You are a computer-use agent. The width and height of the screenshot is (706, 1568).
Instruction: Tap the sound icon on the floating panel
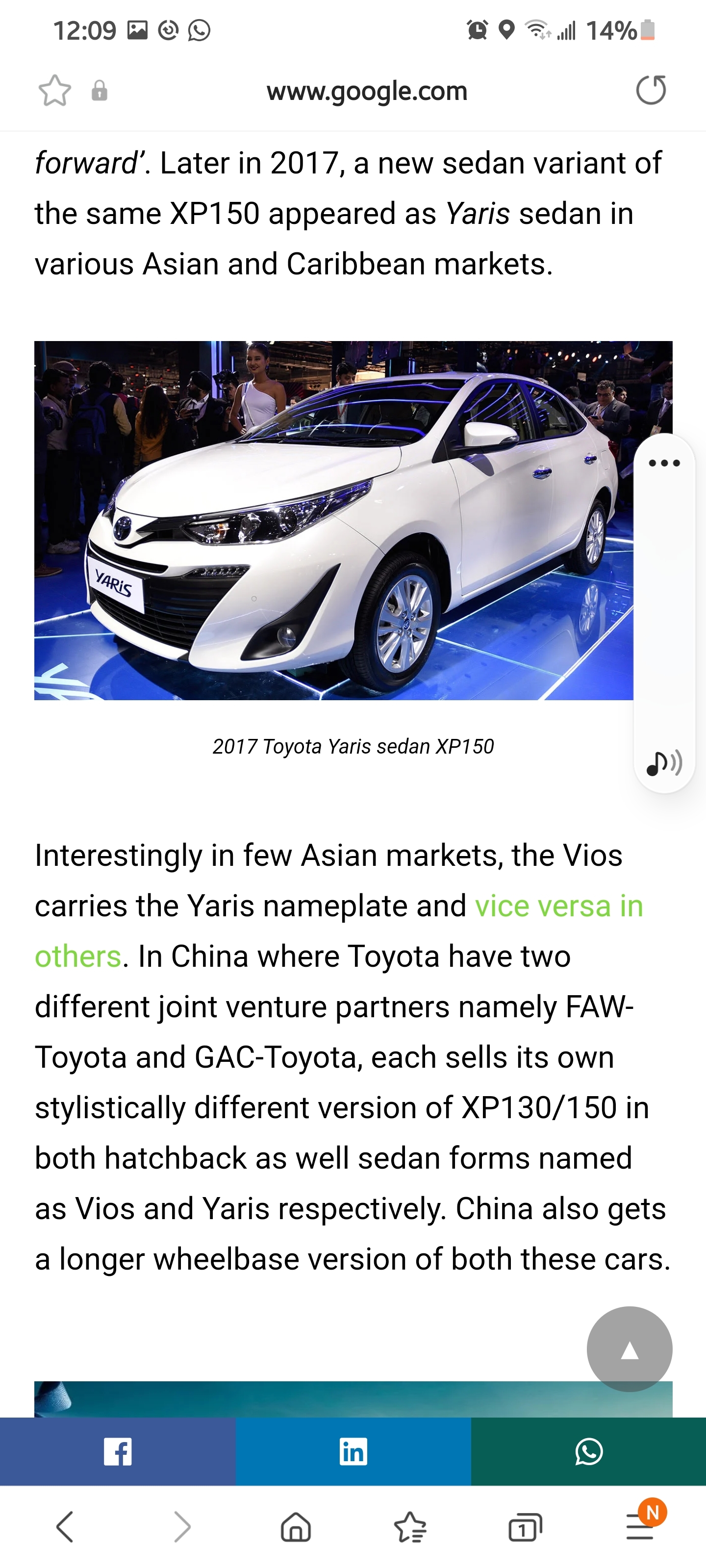[664, 763]
